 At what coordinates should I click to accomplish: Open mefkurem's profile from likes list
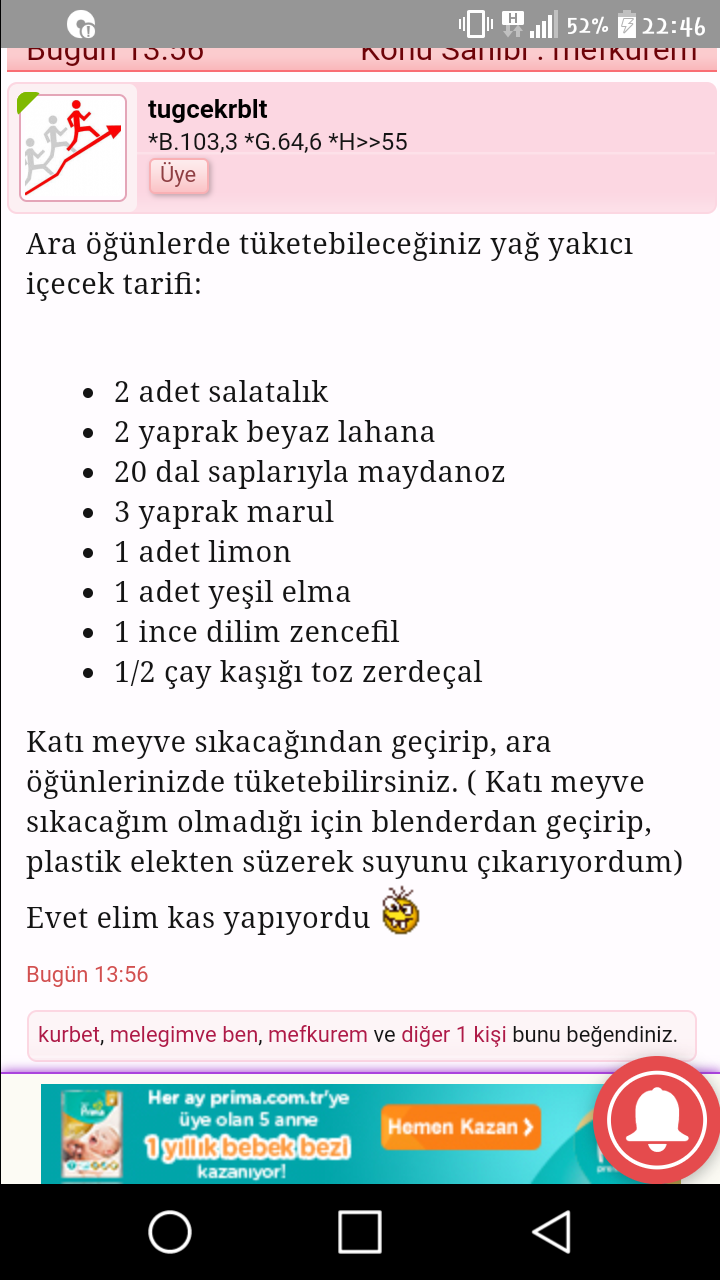tap(317, 1035)
